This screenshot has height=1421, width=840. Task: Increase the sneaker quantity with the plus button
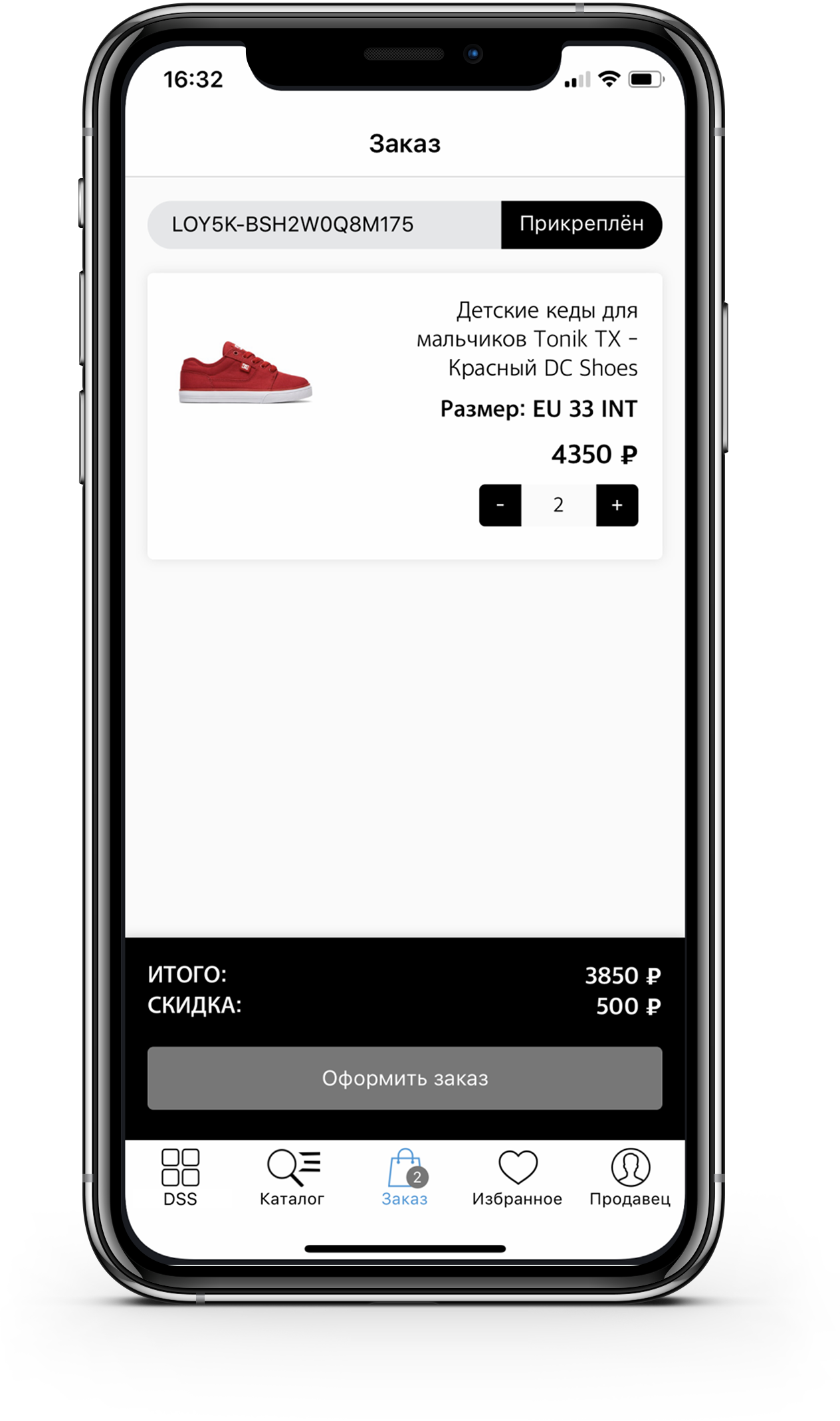click(x=617, y=506)
